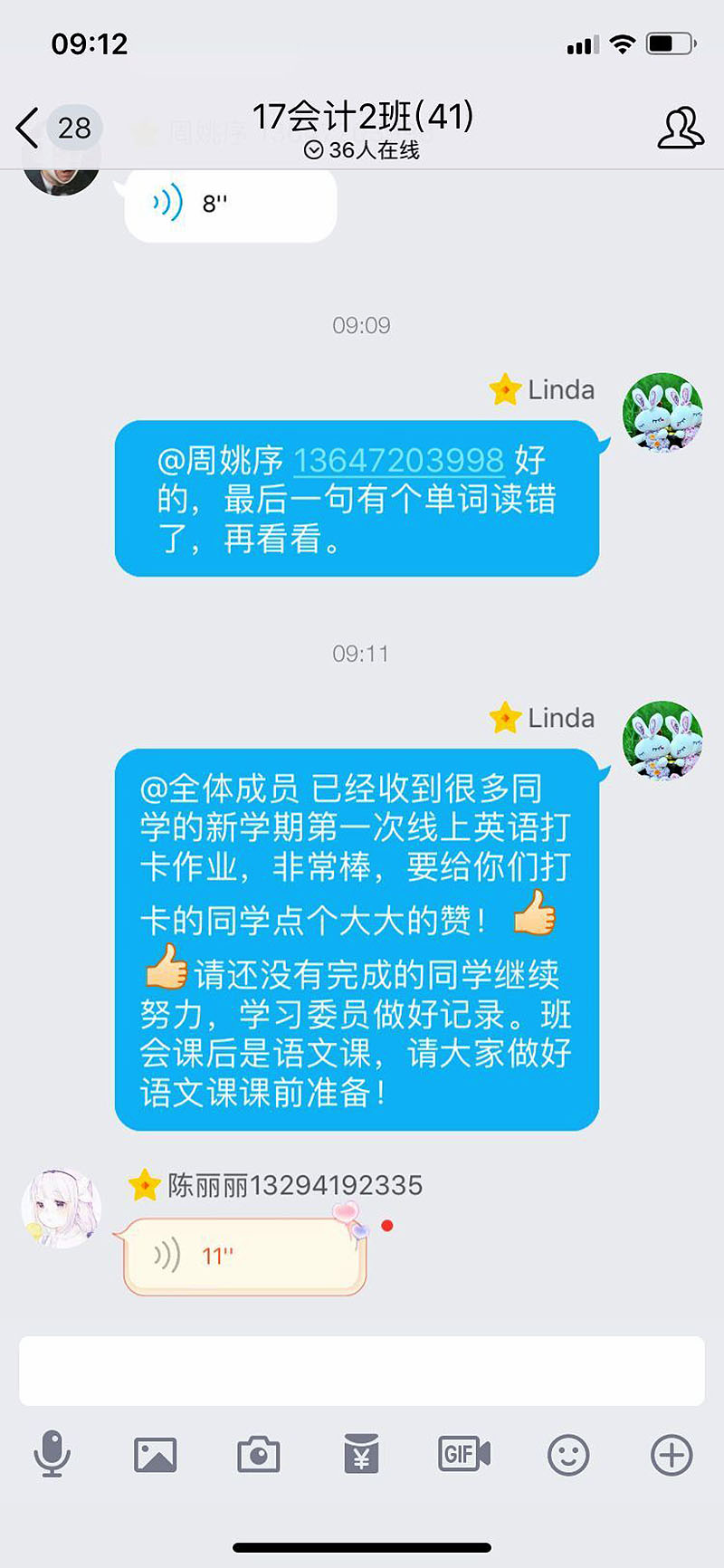Open the photo gallery picker

tap(155, 1455)
